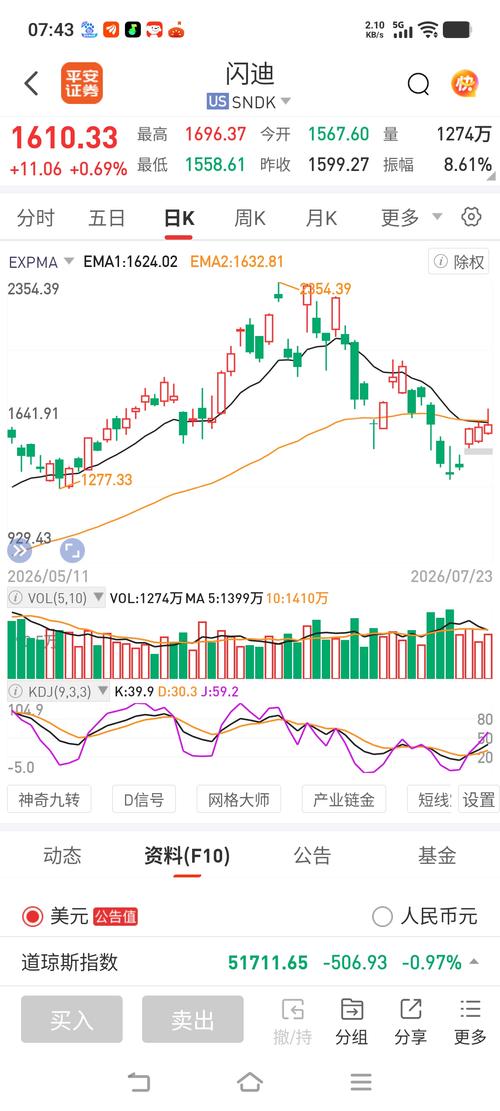Open the stock search magnifier
Screen dimensions: 500x1111
419,84
